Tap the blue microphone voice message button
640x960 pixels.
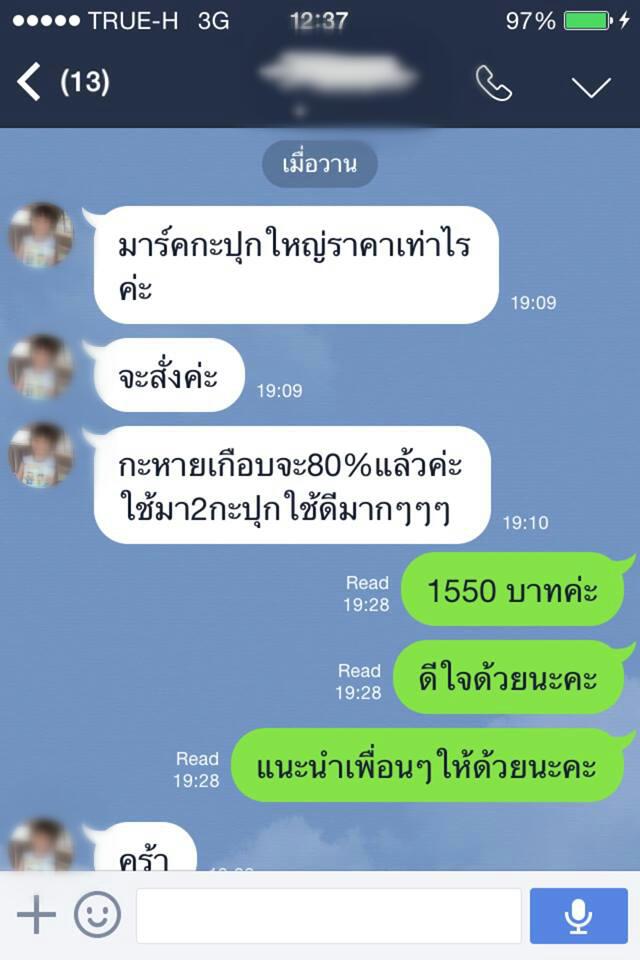click(578, 915)
